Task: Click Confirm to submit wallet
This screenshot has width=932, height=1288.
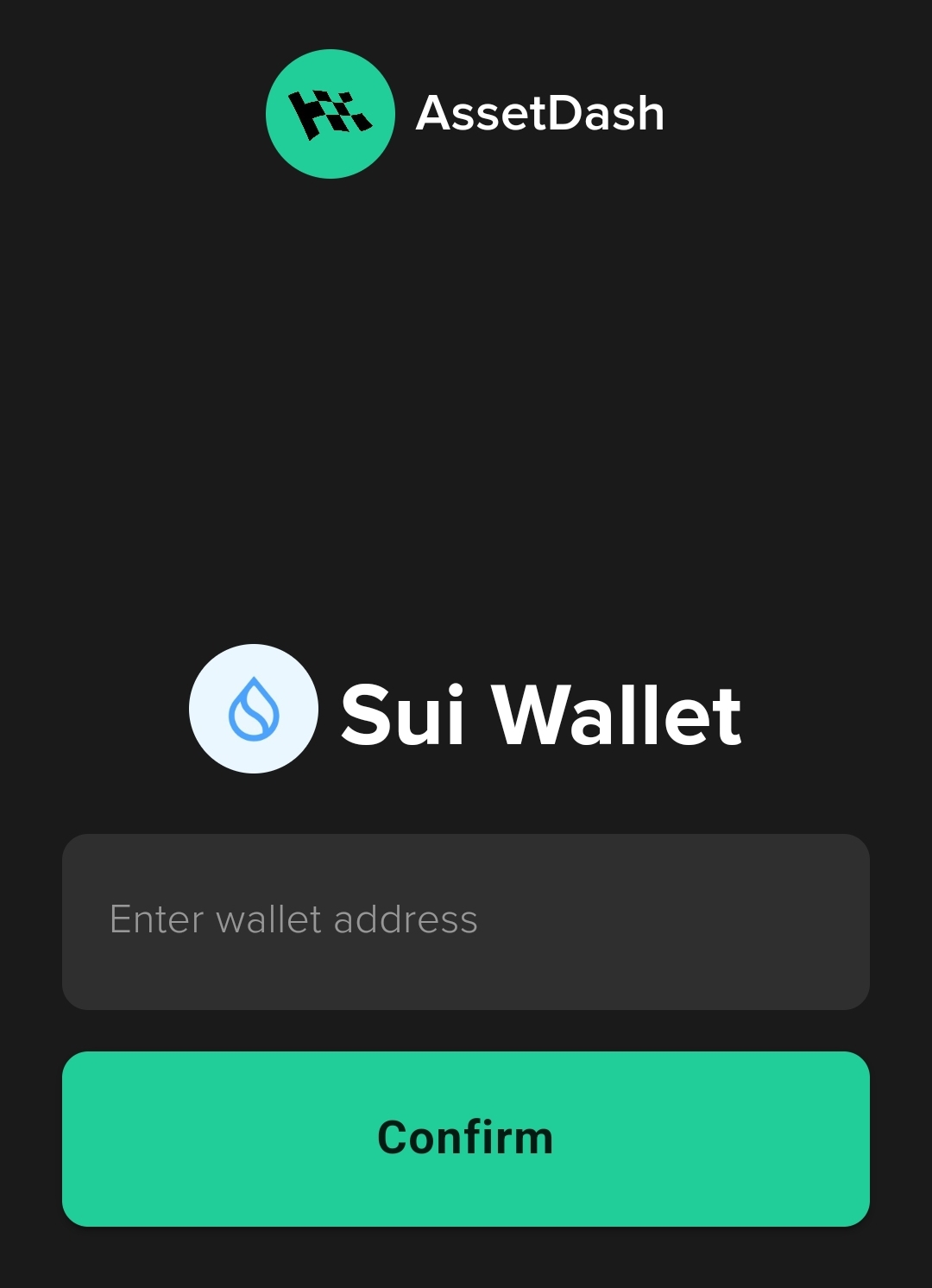Action: point(466,1138)
